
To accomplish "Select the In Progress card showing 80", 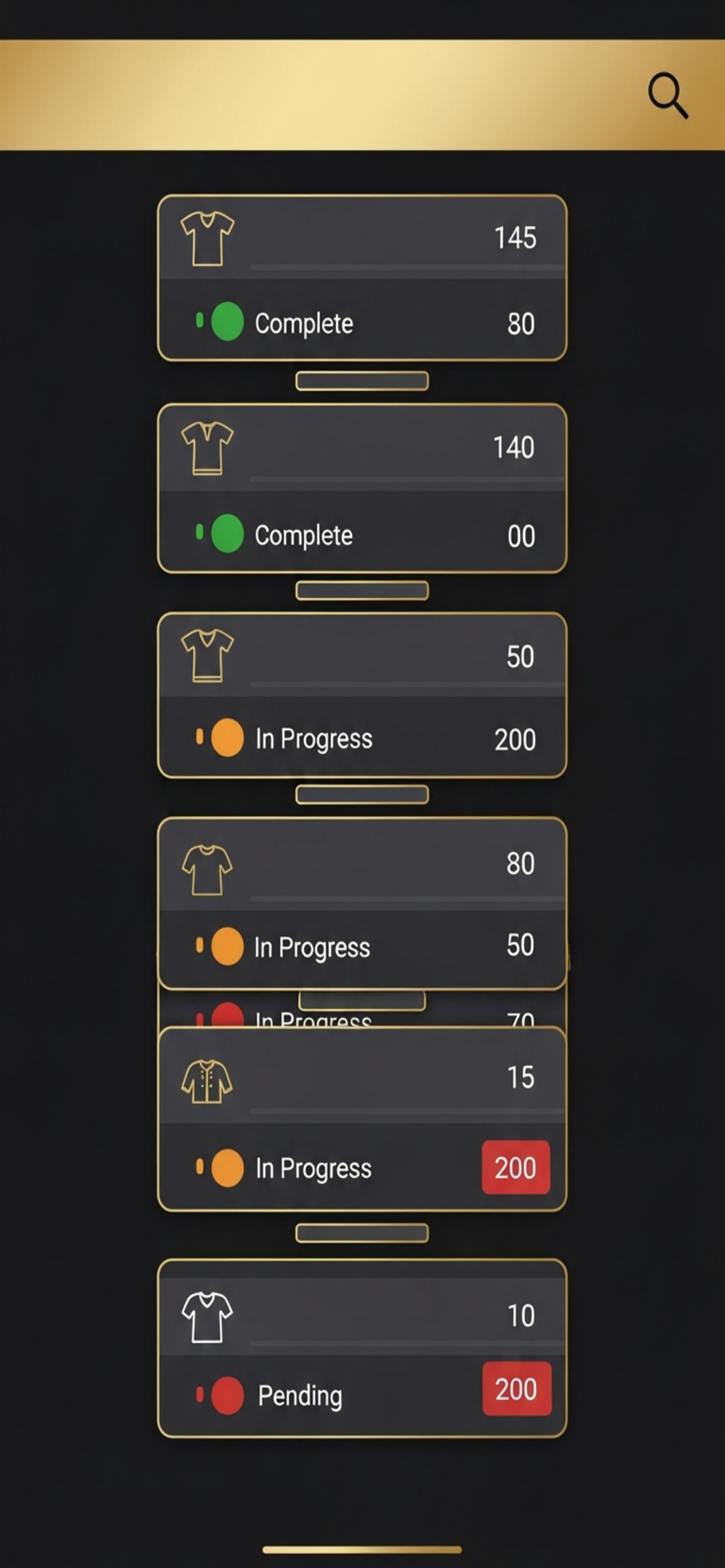I will (x=361, y=903).
